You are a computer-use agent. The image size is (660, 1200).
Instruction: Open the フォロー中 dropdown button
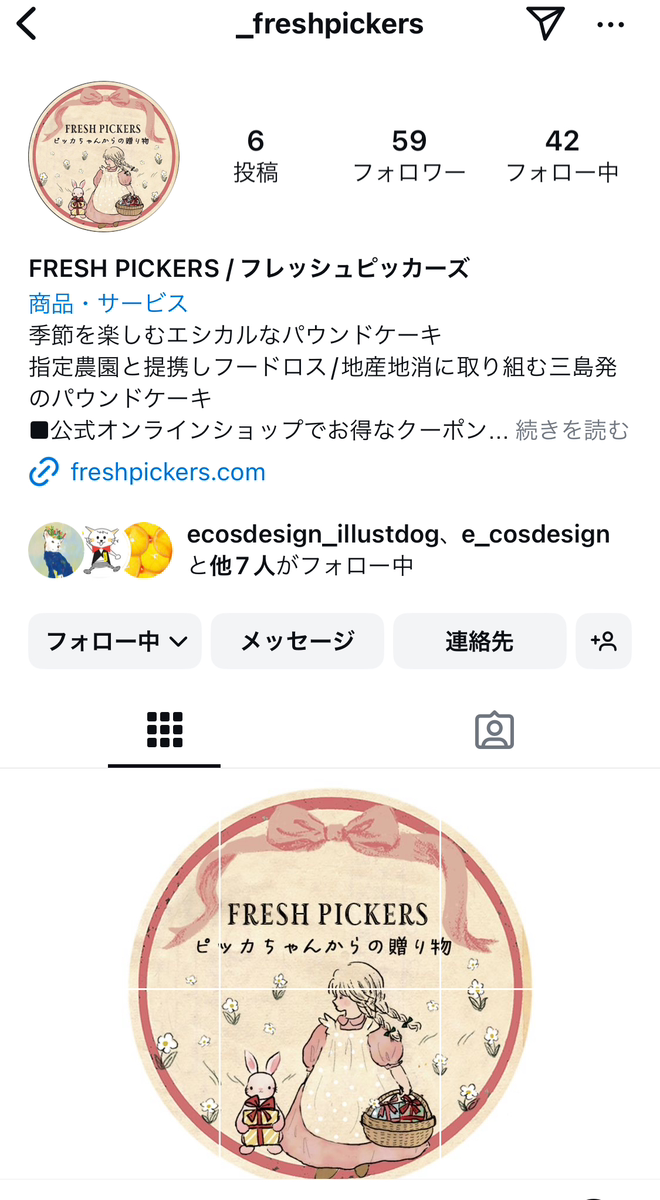(x=115, y=641)
